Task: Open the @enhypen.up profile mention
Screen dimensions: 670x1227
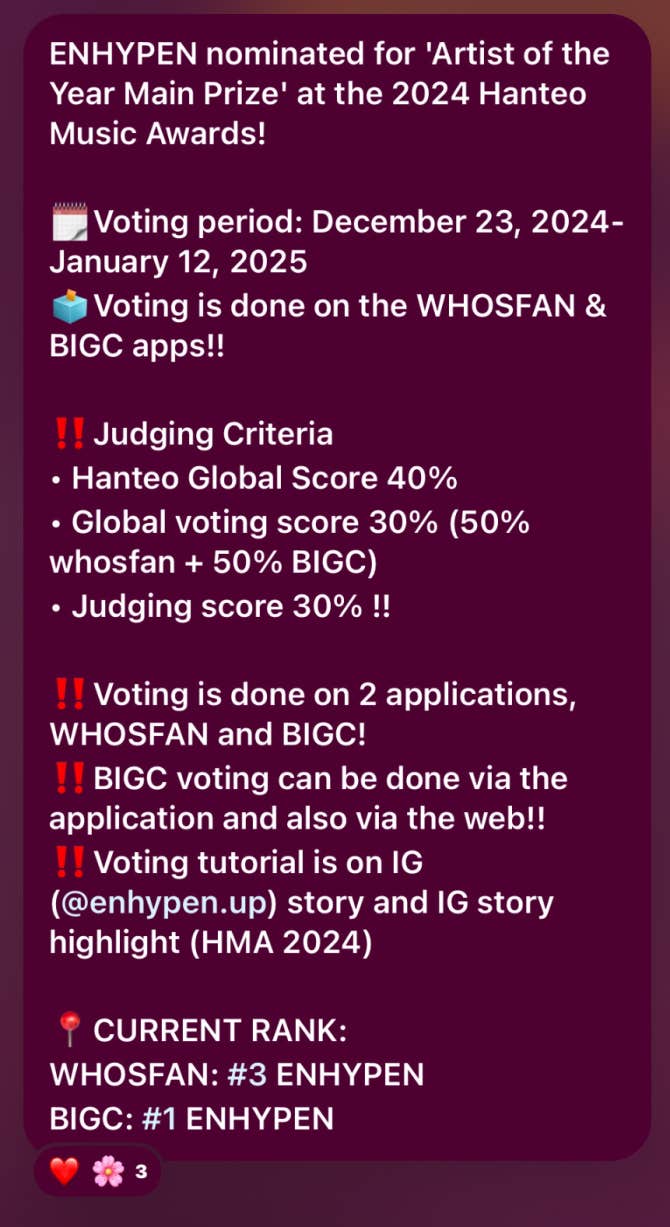Action: click(x=166, y=903)
